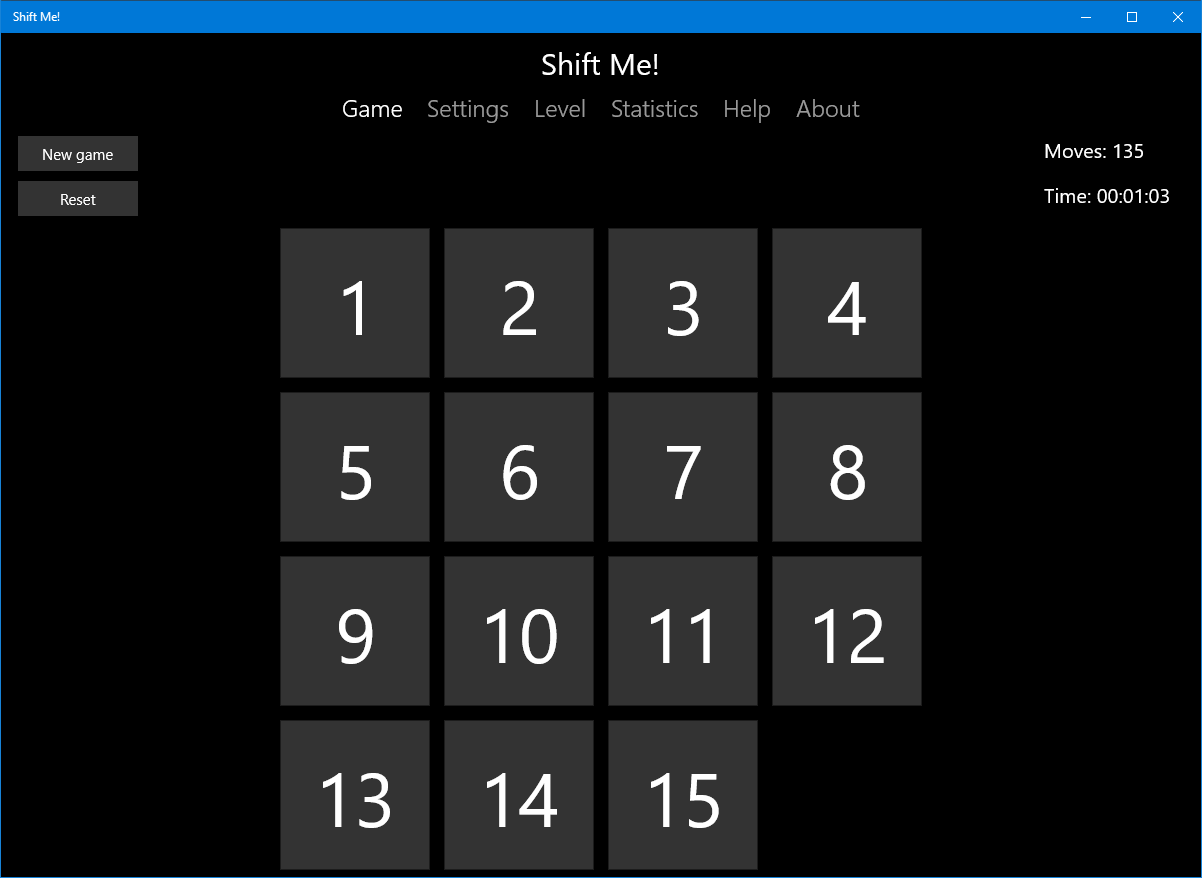Image resolution: width=1202 pixels, height=878 pixels.
Task: Switch to the Settings tab
Action: (x=467, y=109)
